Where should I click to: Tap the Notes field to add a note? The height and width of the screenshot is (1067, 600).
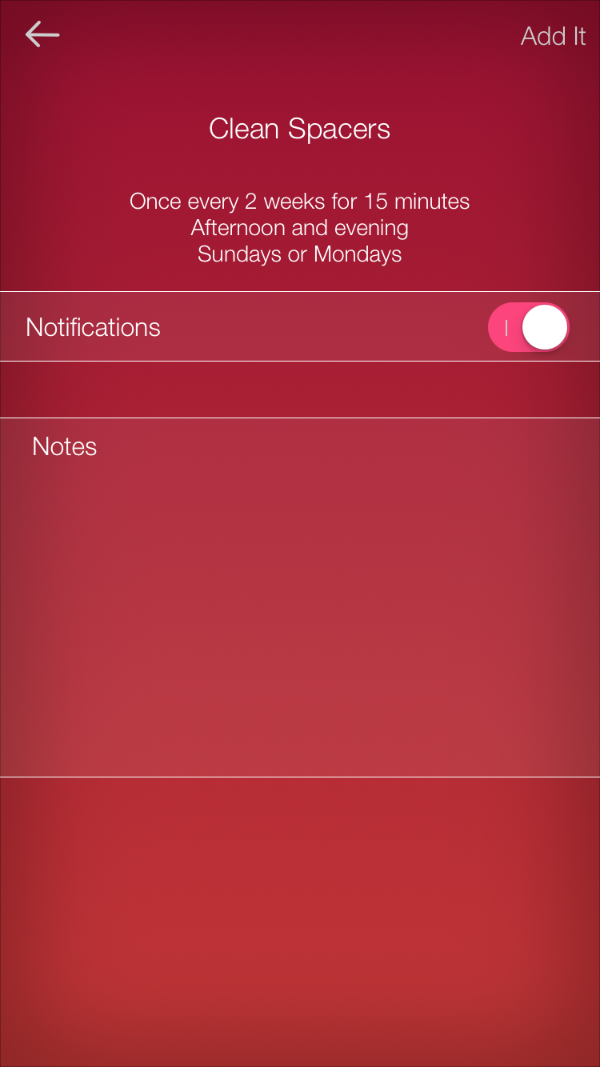[300, 597]
